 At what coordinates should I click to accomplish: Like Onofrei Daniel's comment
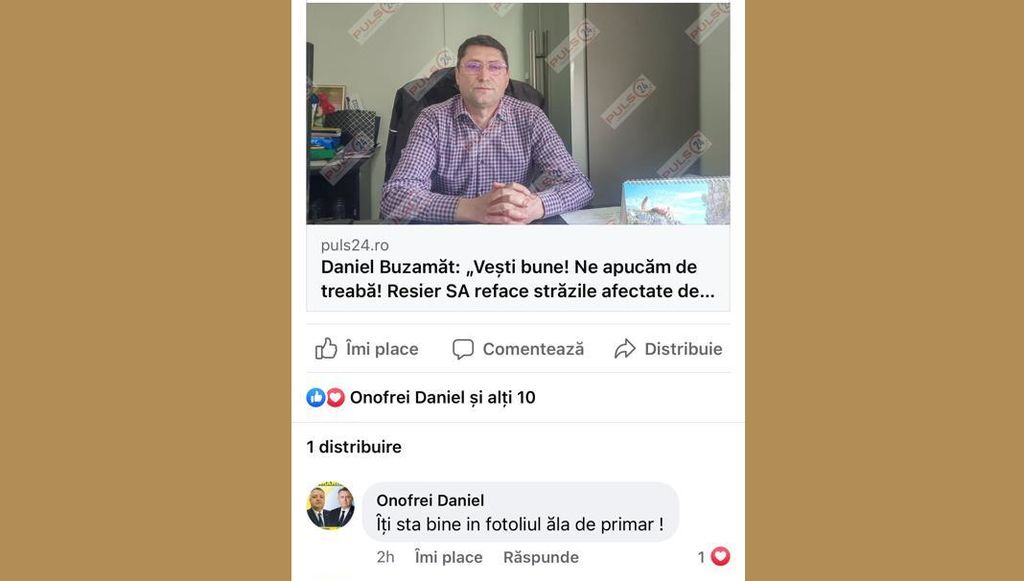point(448,557)
